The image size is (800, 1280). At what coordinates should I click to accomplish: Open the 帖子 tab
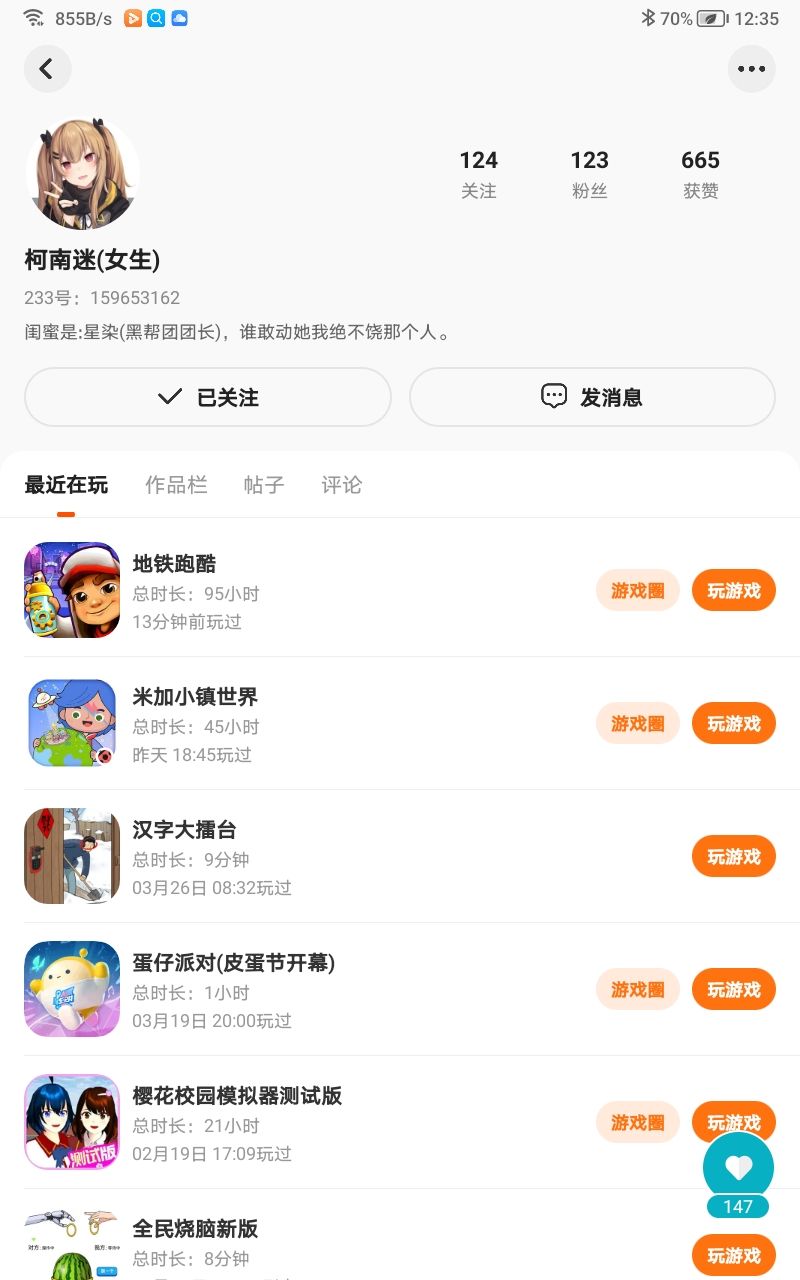click(264, 485)
